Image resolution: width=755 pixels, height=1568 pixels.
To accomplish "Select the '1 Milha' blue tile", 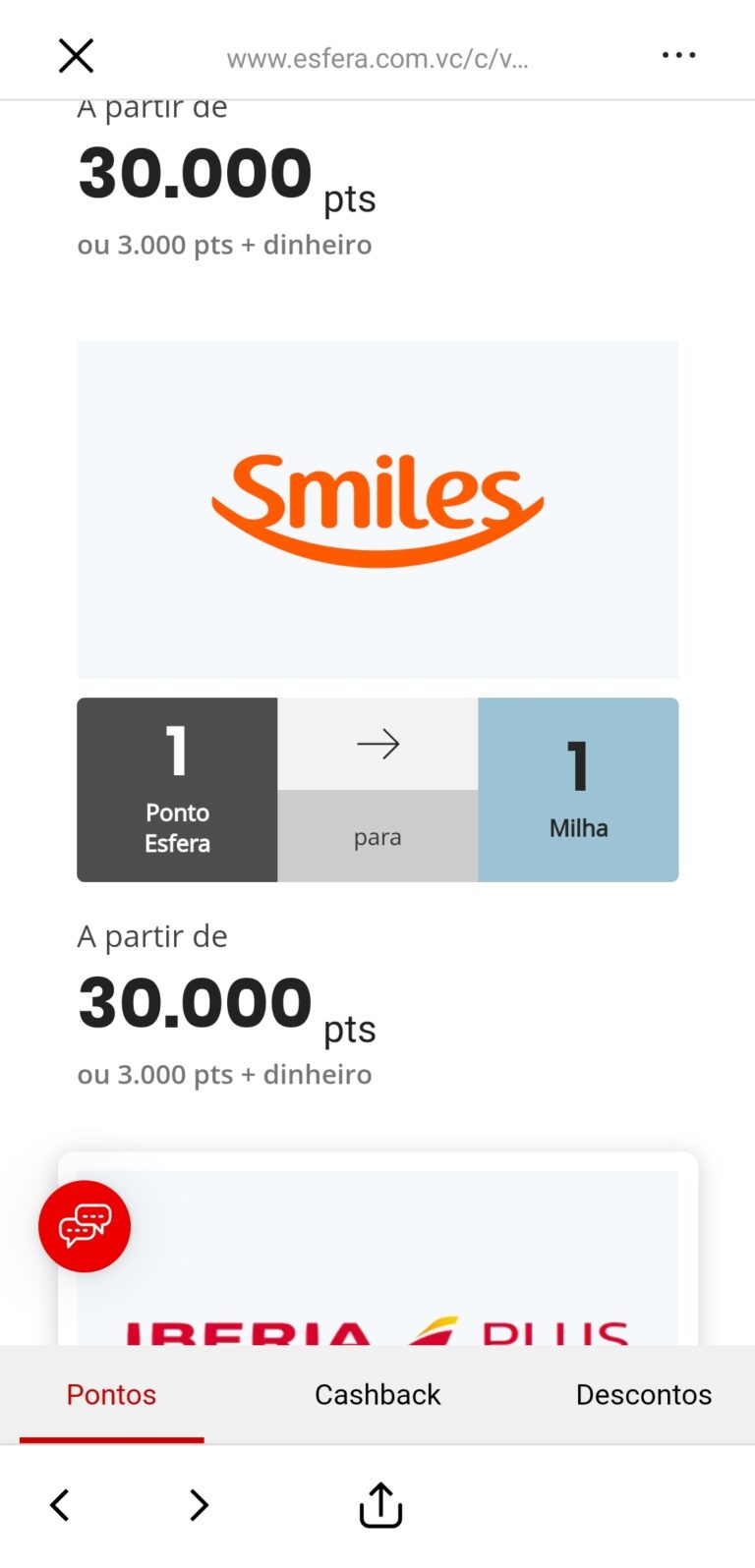I will click(578, 790).
